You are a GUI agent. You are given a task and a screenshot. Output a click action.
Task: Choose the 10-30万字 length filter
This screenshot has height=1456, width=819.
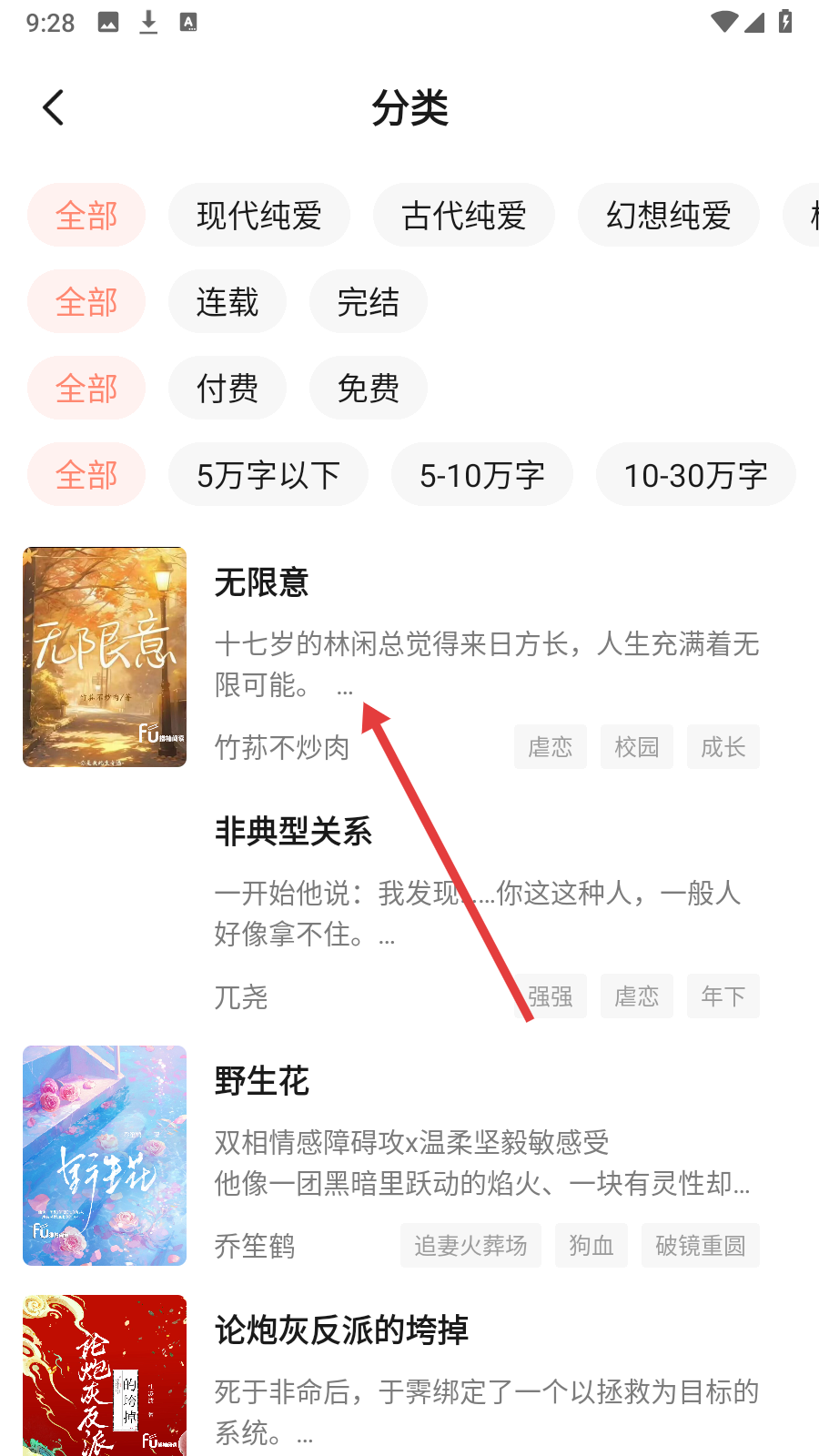click(x=696, y=475)
